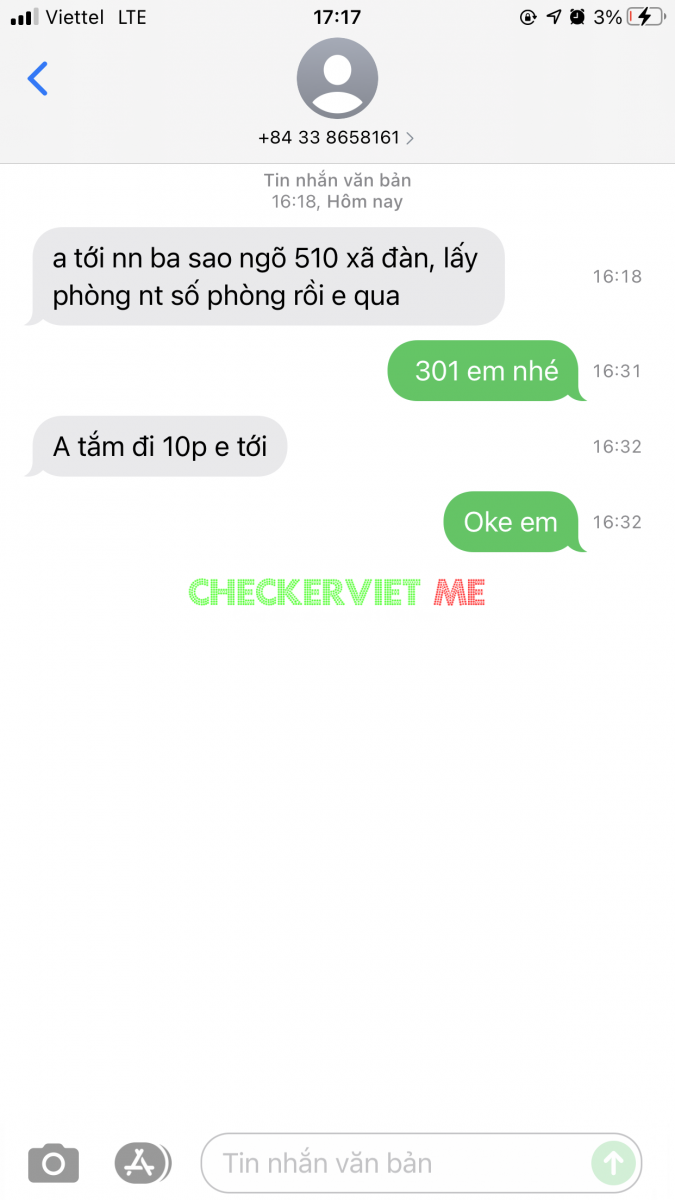The image size is (675, 1200).
Task: Go back to the messages list
Action: 38,79
